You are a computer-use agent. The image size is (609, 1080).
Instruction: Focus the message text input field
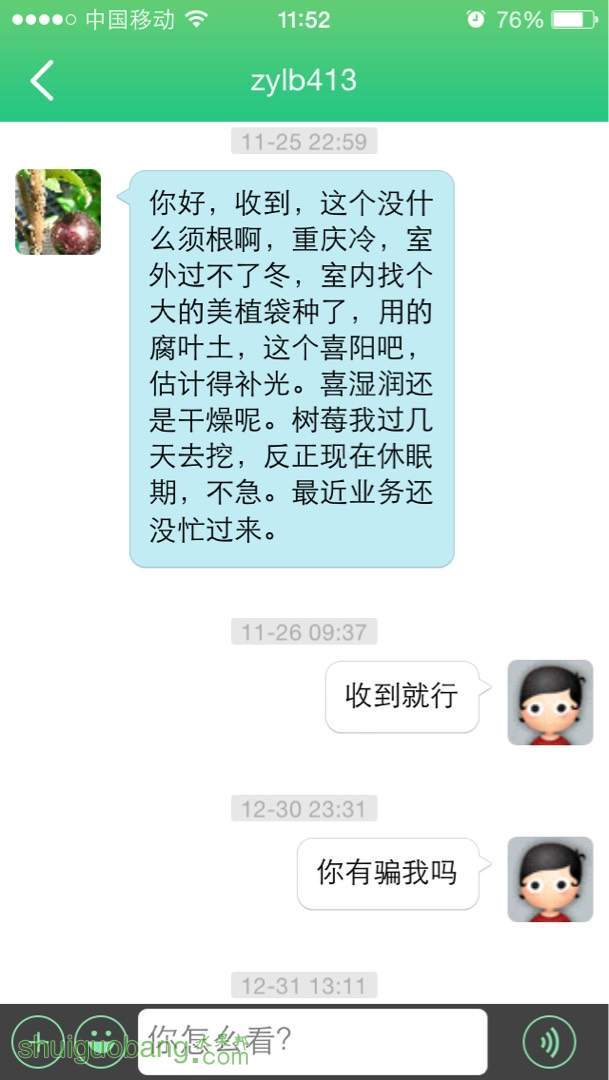coord(313,1041)
